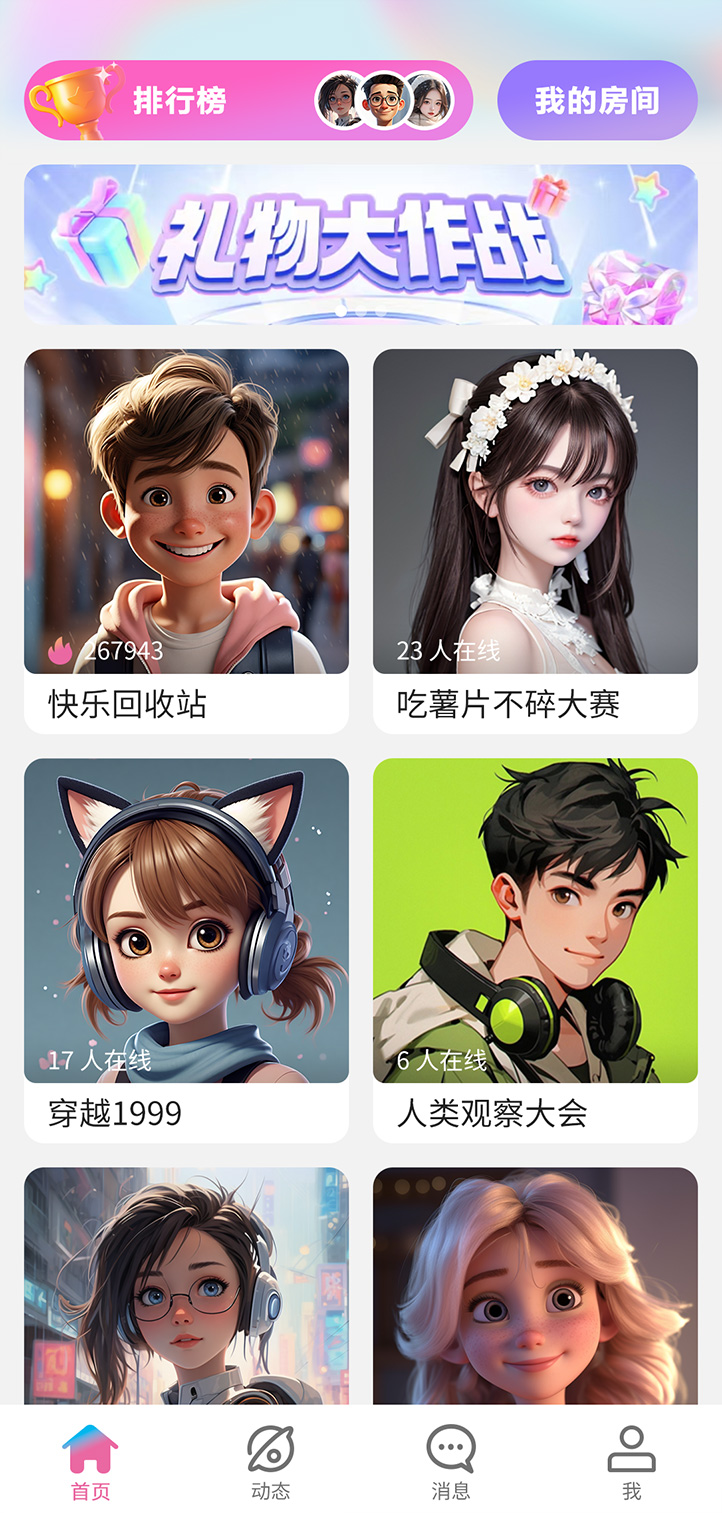The width and height of the screenshot is (722, 1513).
Task: Switch to the 消息 tab
Action: tap(451, 1463)
